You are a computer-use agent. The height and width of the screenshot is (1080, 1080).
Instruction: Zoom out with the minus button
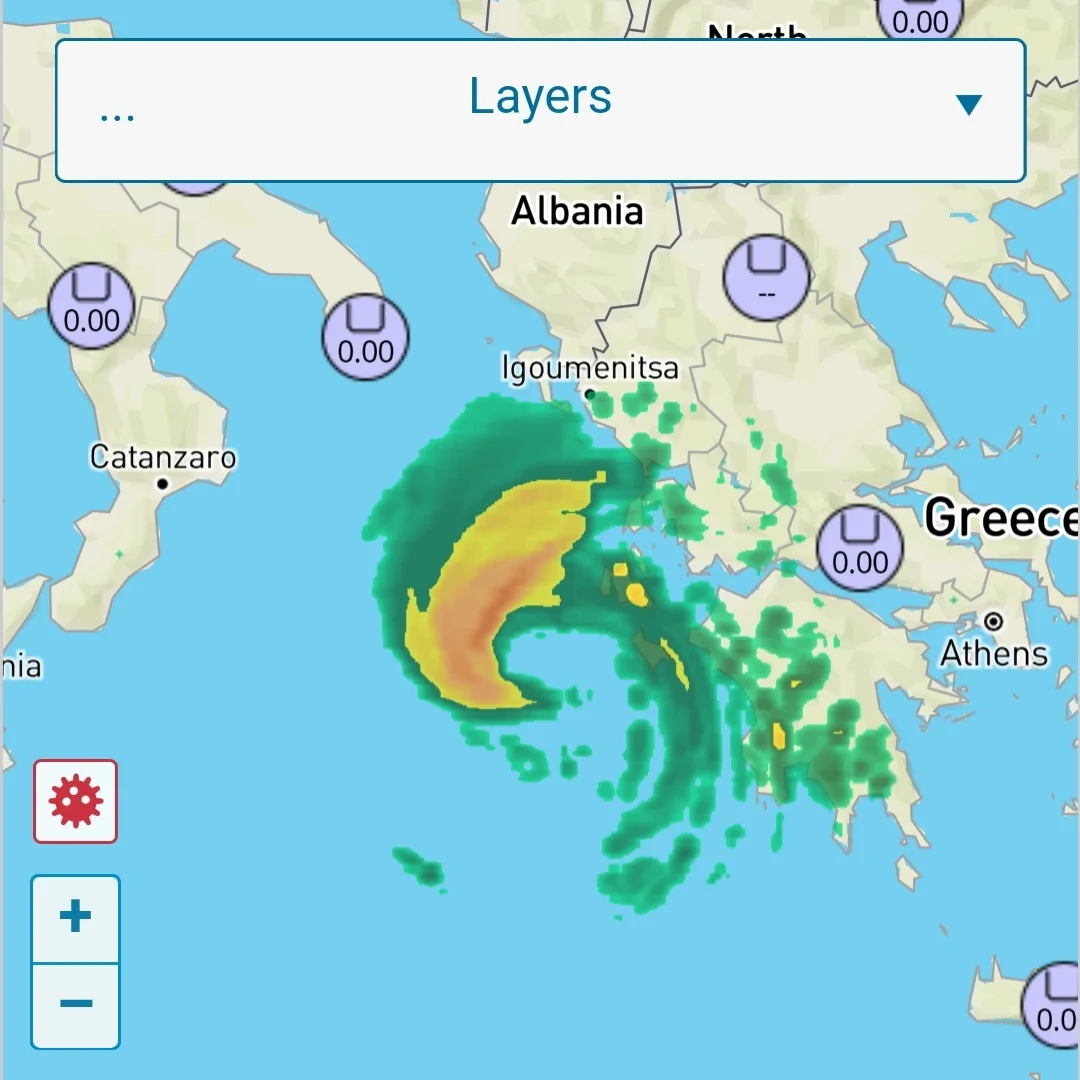(76, 1004)
